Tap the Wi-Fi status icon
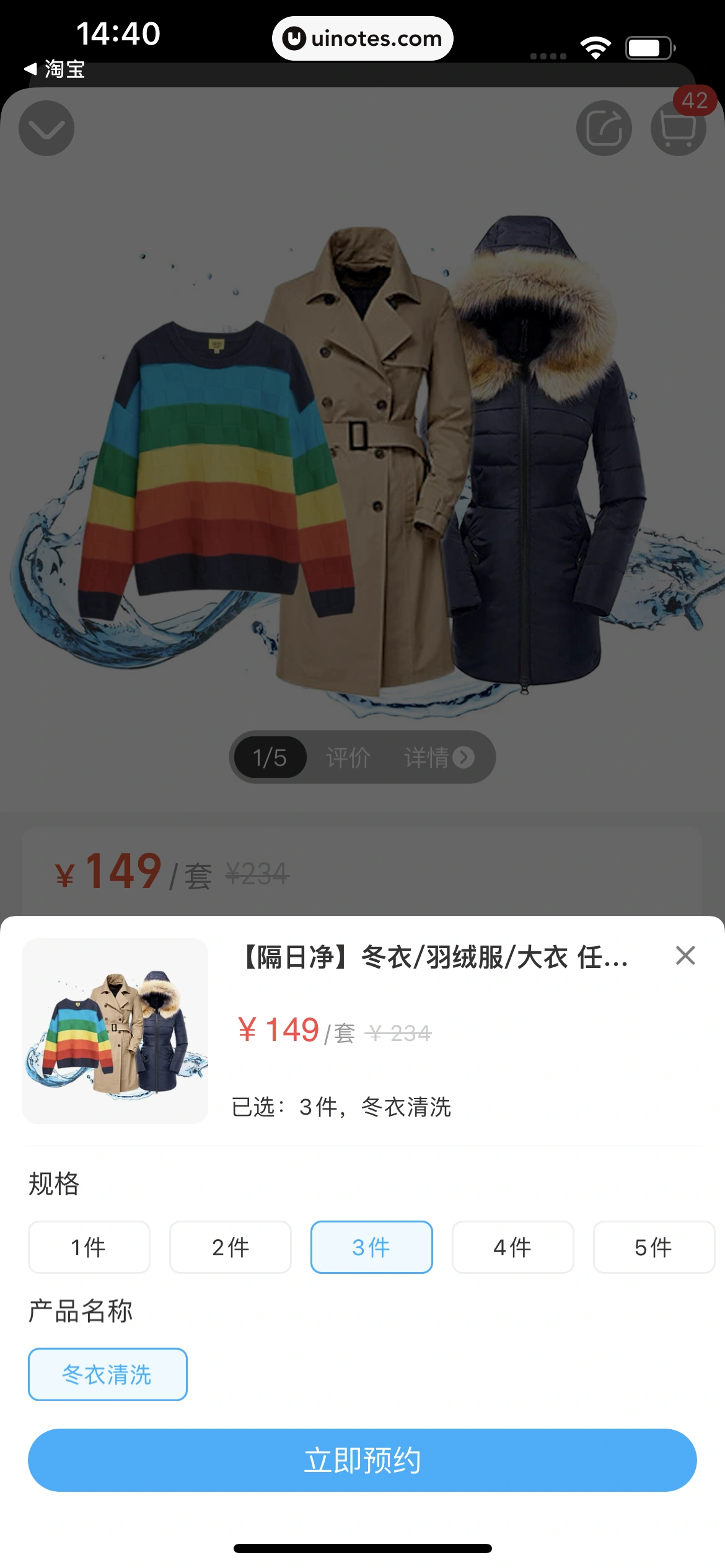The width and height of the screenshot is (725, 1568). (x=596, y=45)
